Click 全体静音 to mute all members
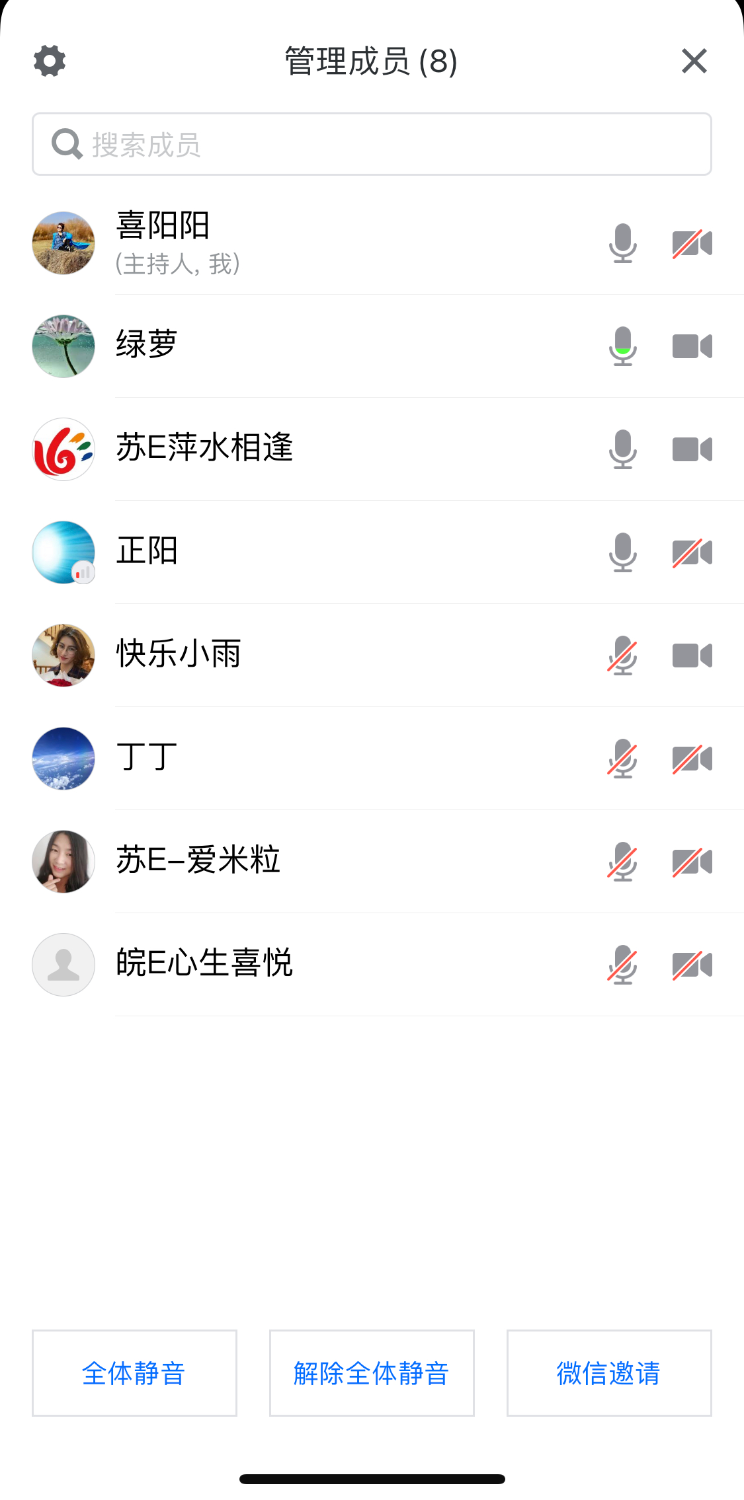This screenshot has height=1500, width=744. (134, 1373)
